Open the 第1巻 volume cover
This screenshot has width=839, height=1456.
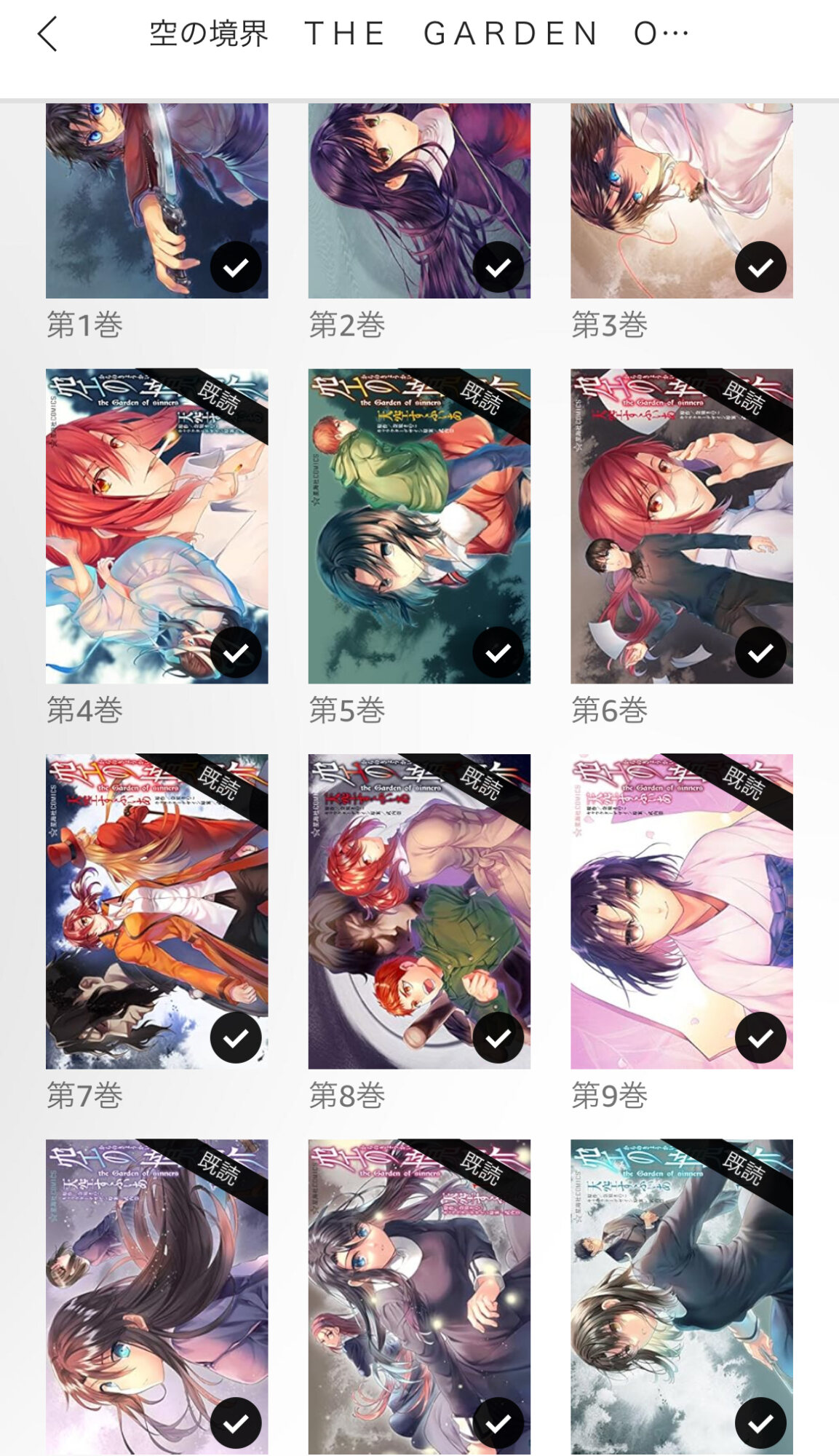156,200
